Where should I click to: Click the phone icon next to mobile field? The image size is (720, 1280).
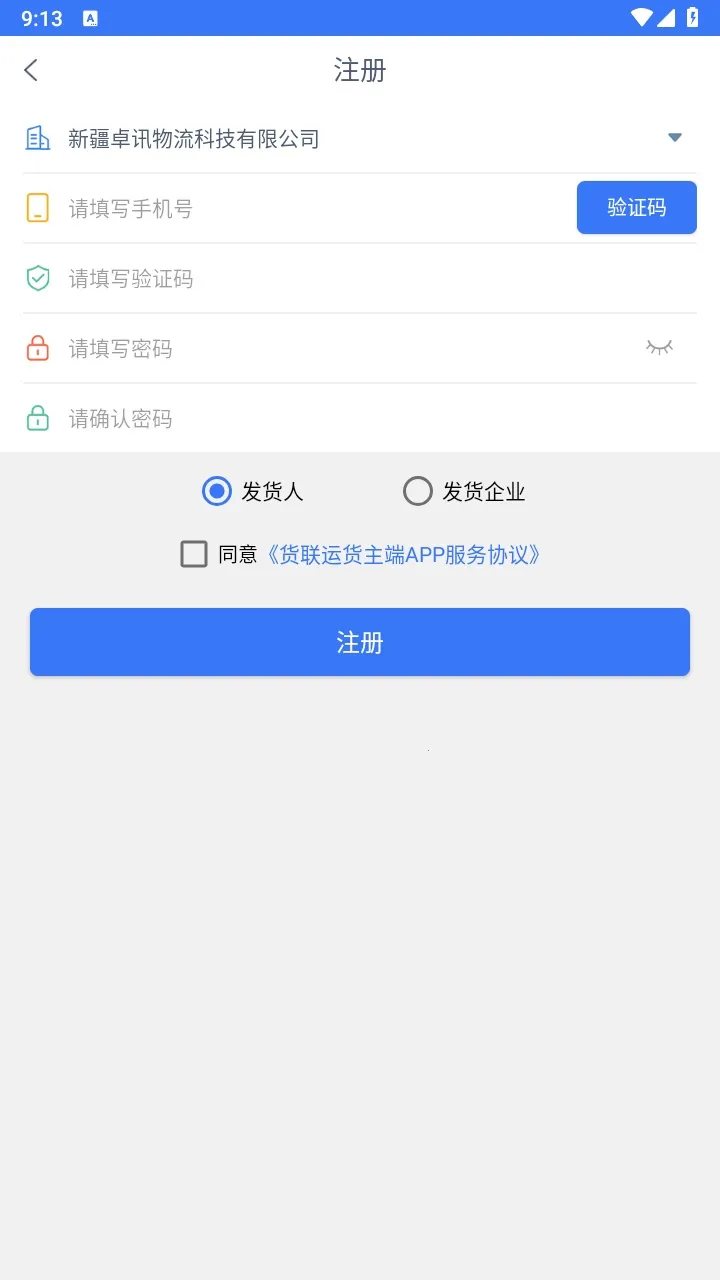tap(37, 208)
